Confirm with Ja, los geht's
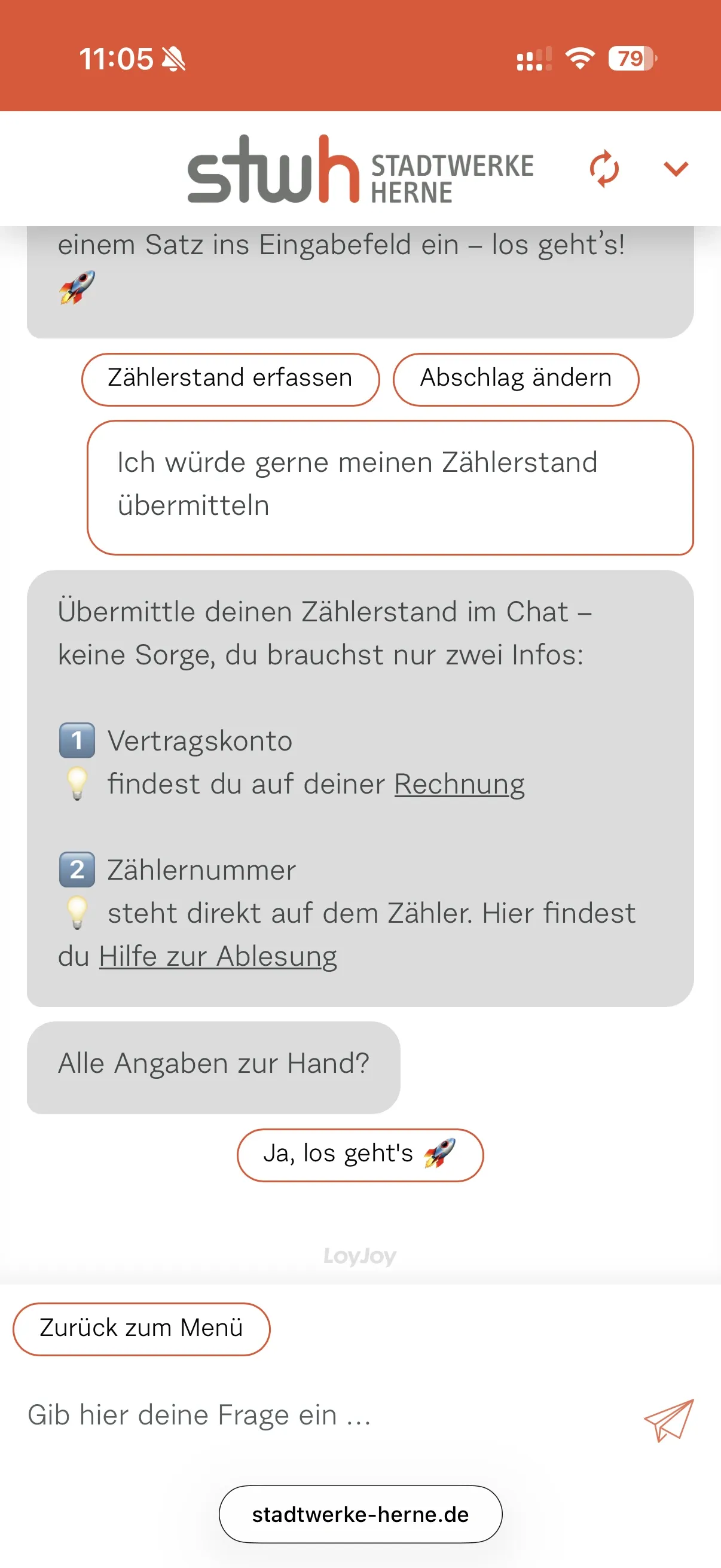The width and height of the screenshot is (721, 1568). [359, 1154]
